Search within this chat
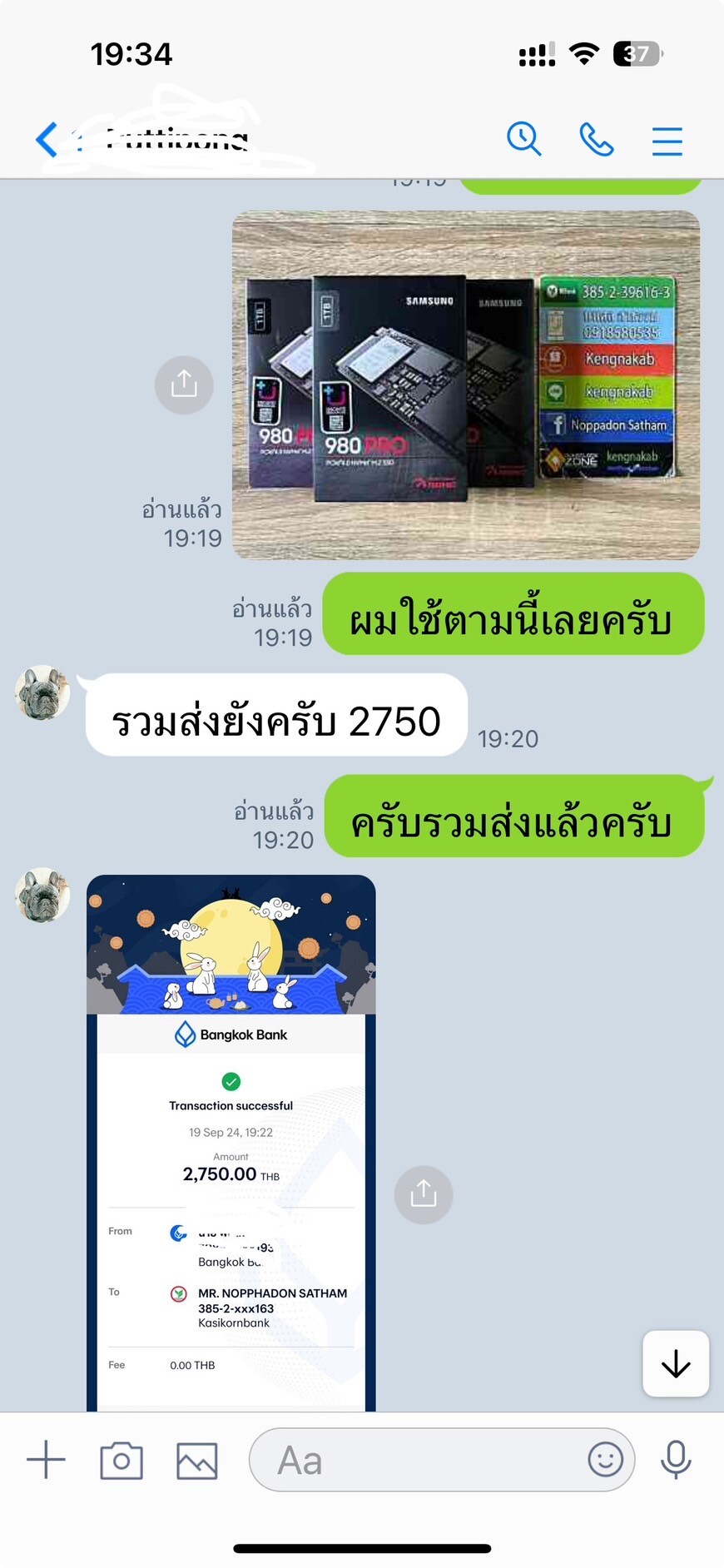 point(524,139)
